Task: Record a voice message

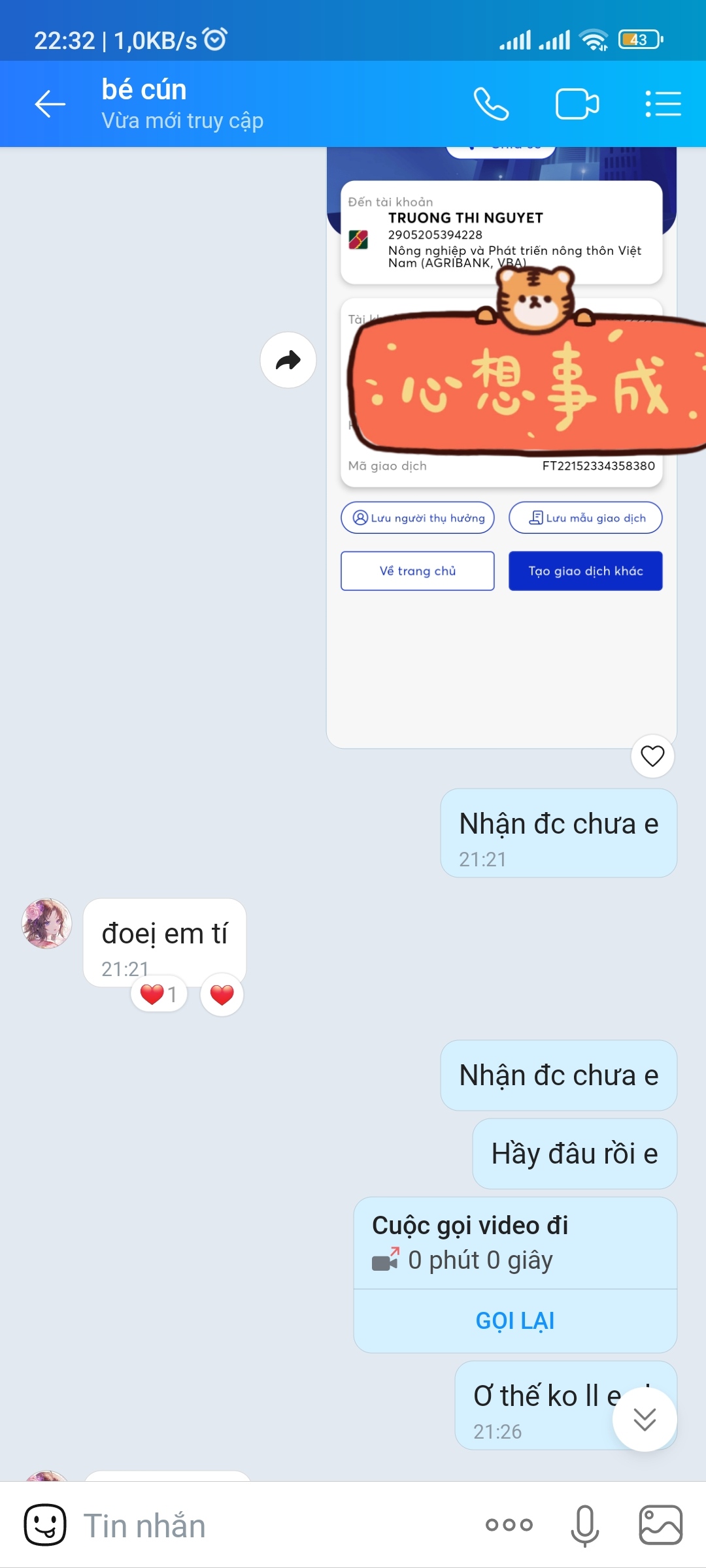Action: pyautogui.click(x=585, y=1526)
